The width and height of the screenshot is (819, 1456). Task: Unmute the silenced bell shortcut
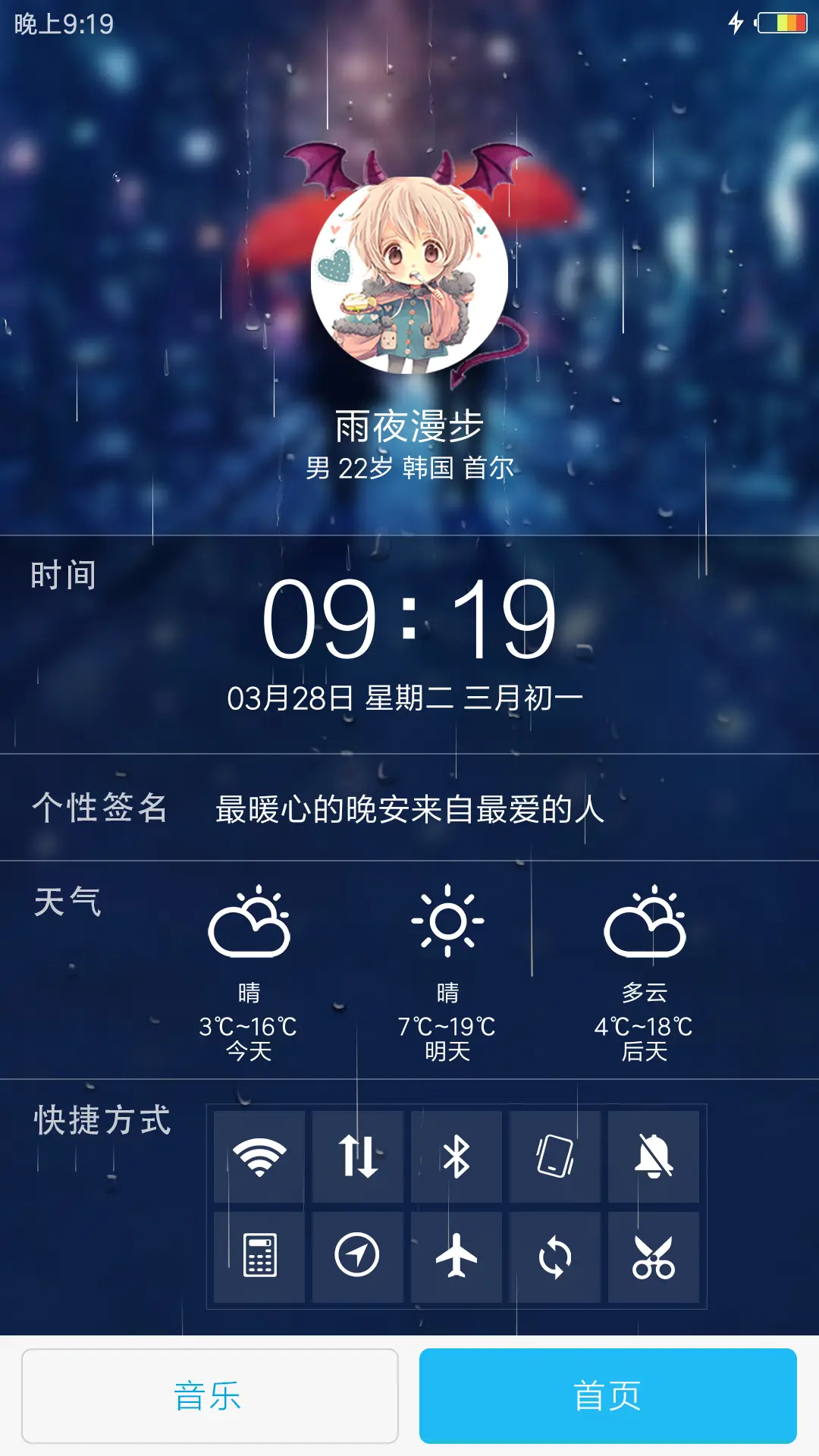point(653,1157)
